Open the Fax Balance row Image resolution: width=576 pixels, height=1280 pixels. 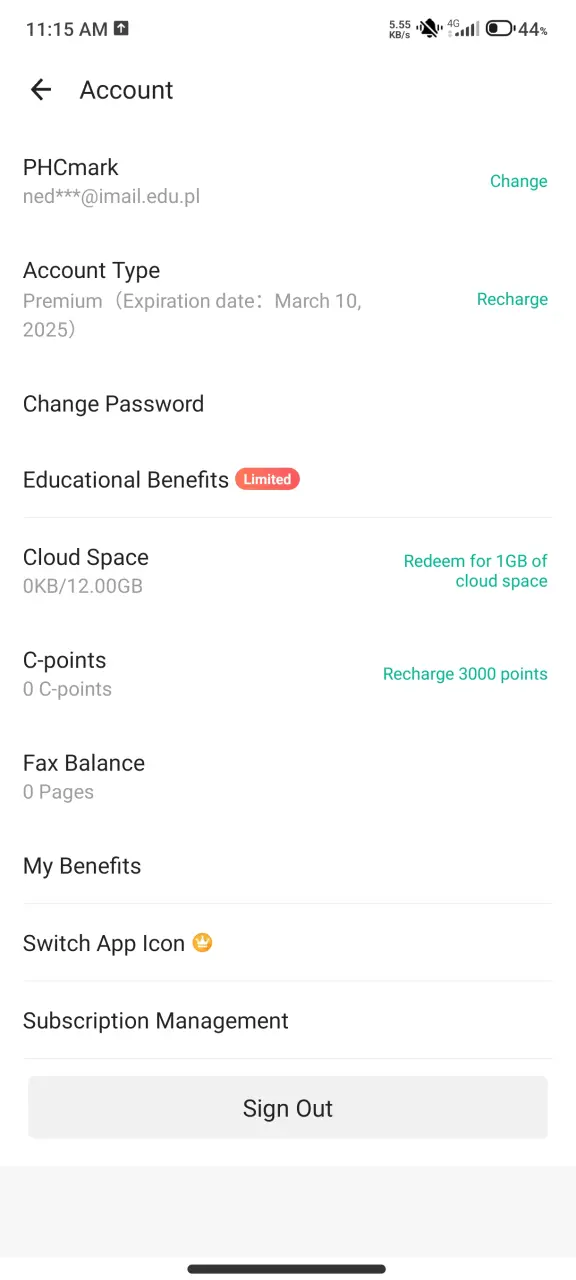point(288,776)
